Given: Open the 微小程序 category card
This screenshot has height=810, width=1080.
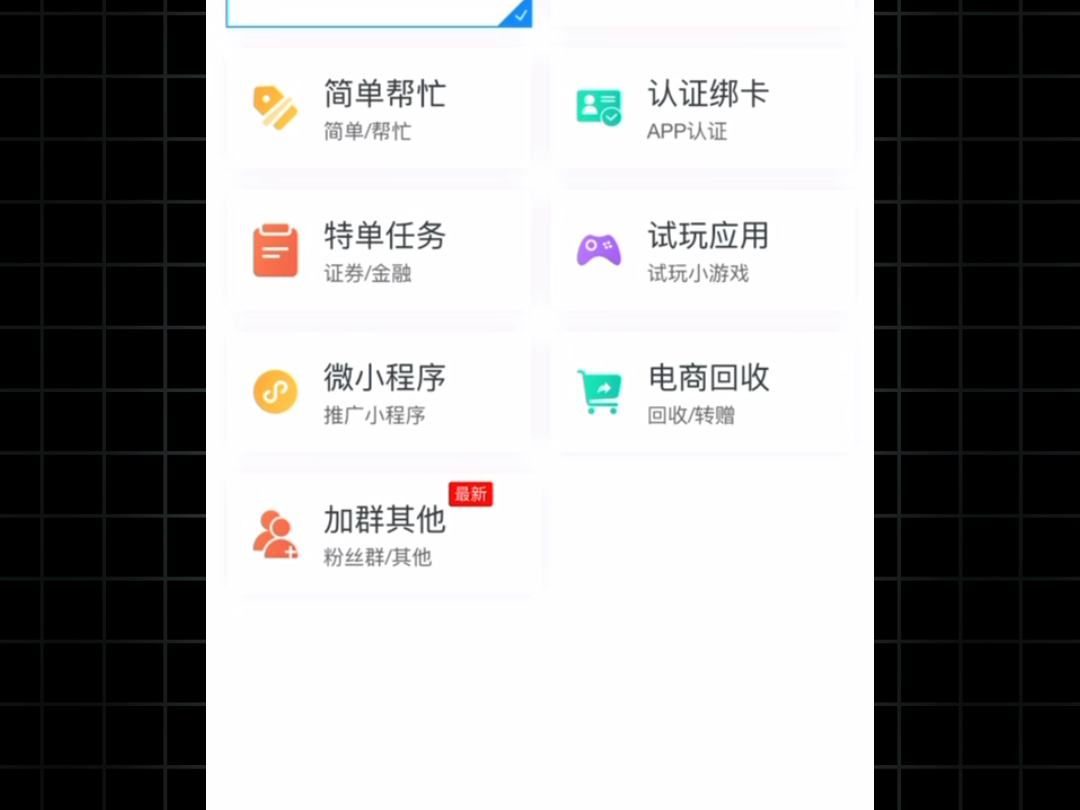Looking at the screenshot, I should point(378,392).
